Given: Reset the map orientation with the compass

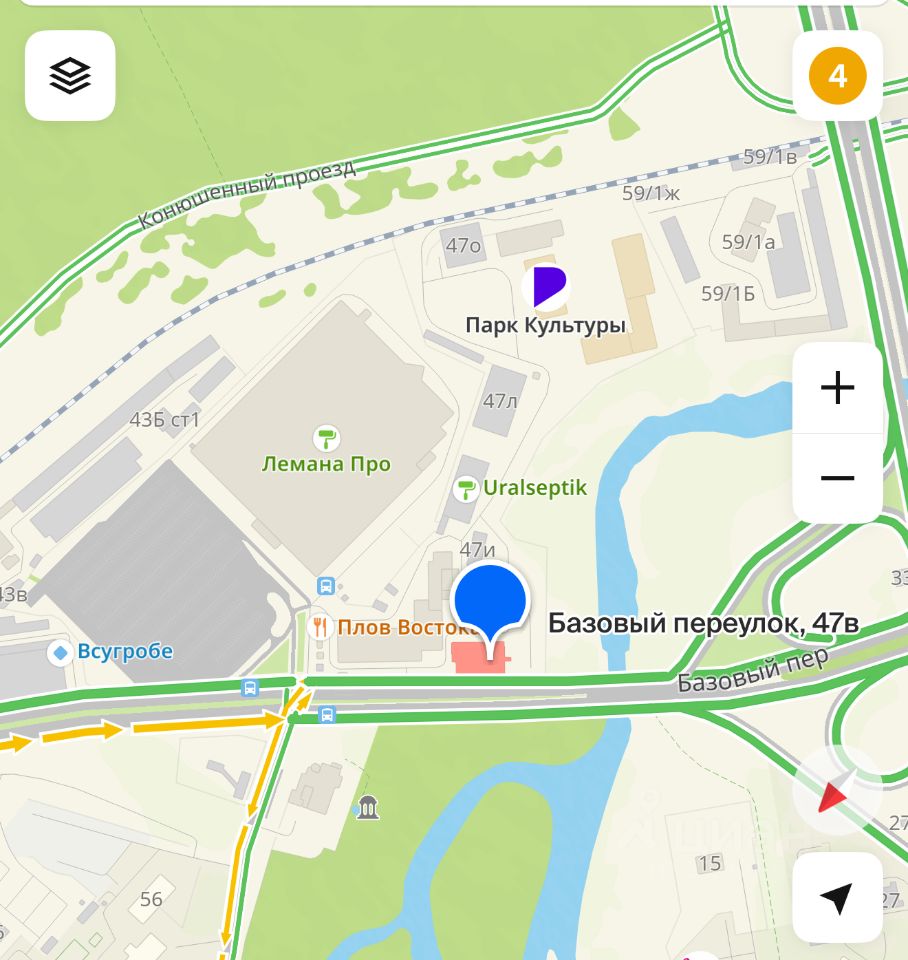Looking at the screenshot, I should [836, 790].
